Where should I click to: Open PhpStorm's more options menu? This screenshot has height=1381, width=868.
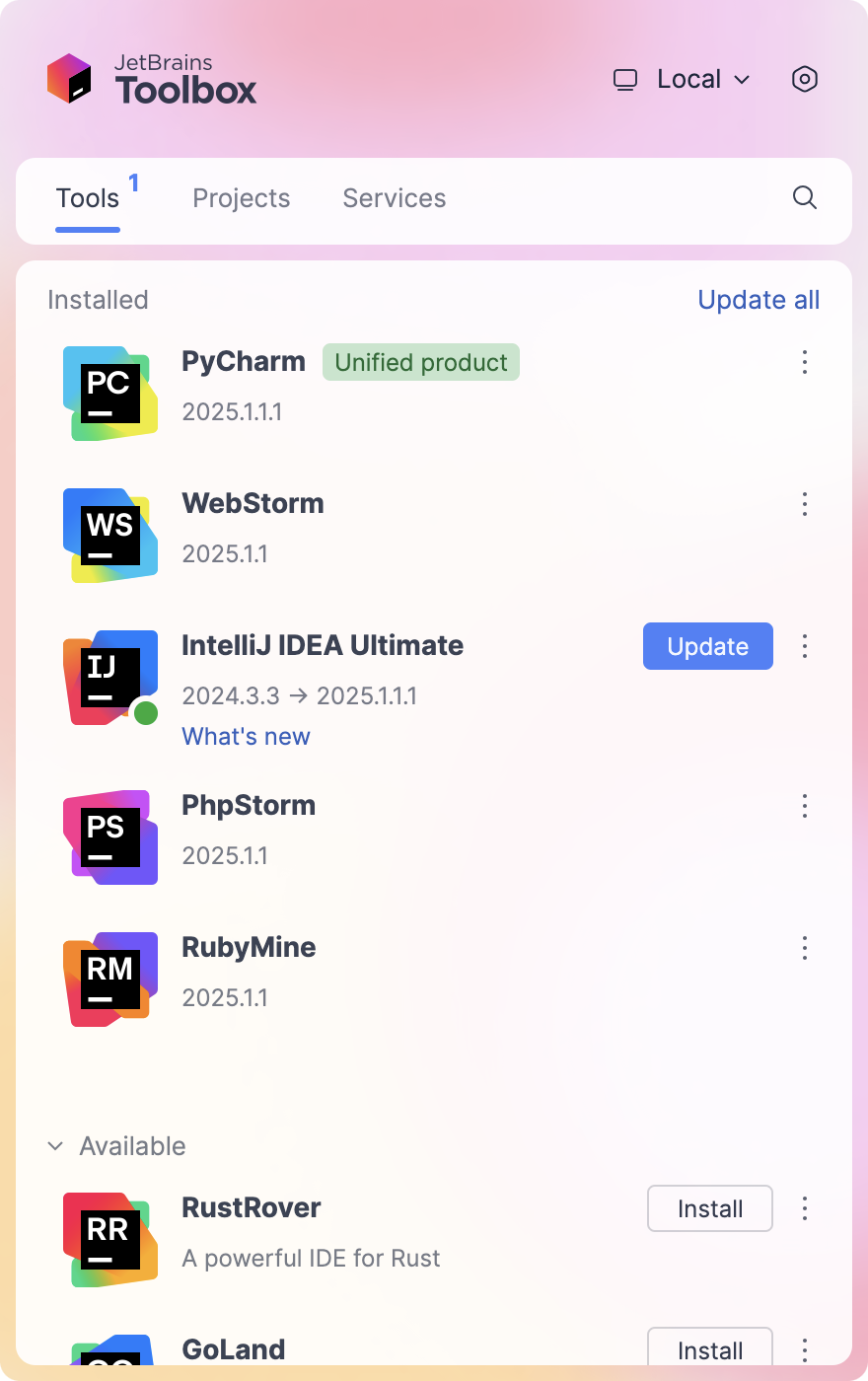pyautogui.click(x=805, y=806)
